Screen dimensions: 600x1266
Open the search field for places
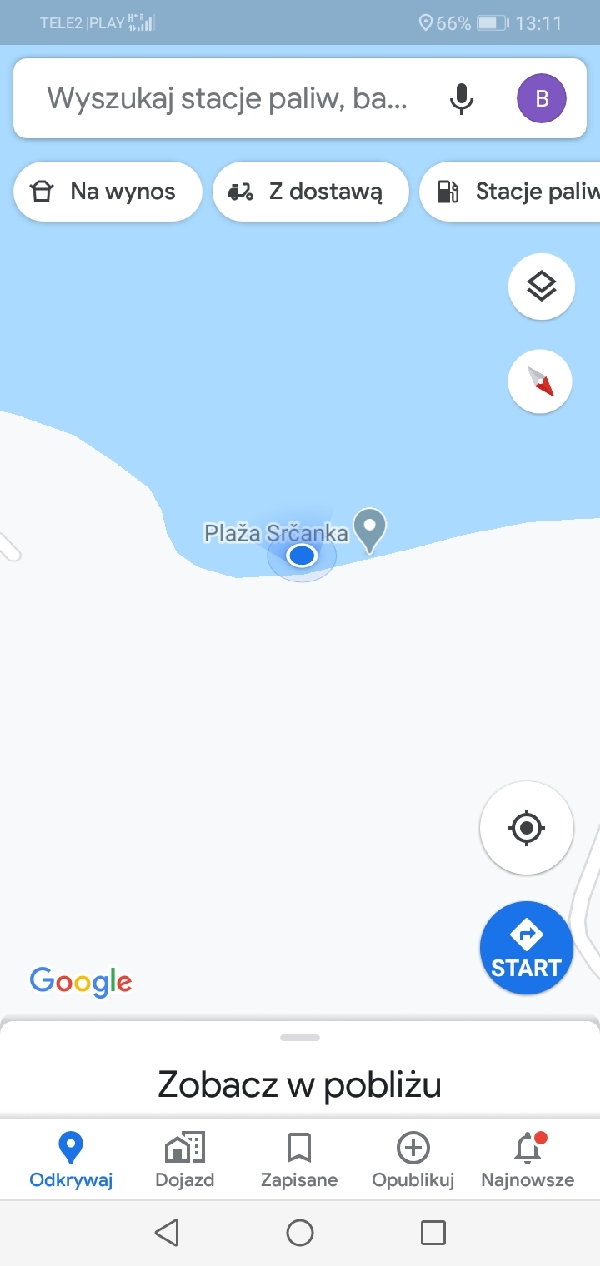228,98
